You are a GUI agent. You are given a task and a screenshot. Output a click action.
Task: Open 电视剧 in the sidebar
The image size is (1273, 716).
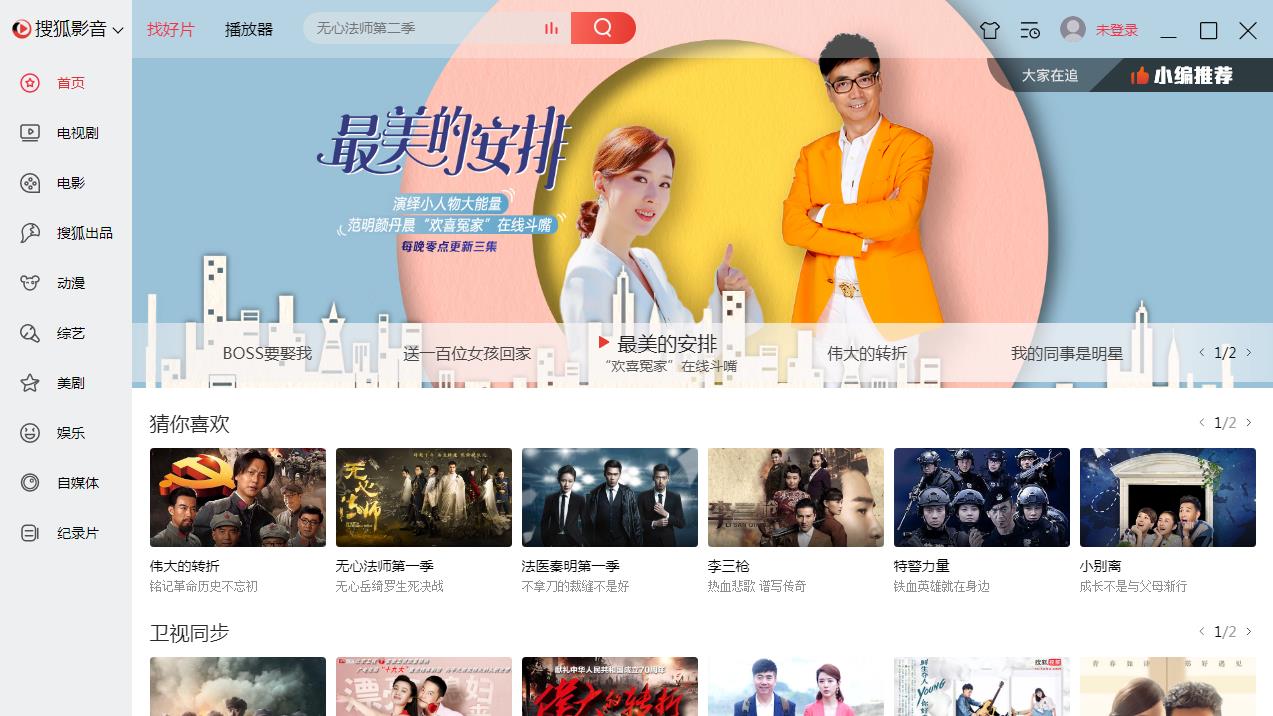click(x=77, y=133)
